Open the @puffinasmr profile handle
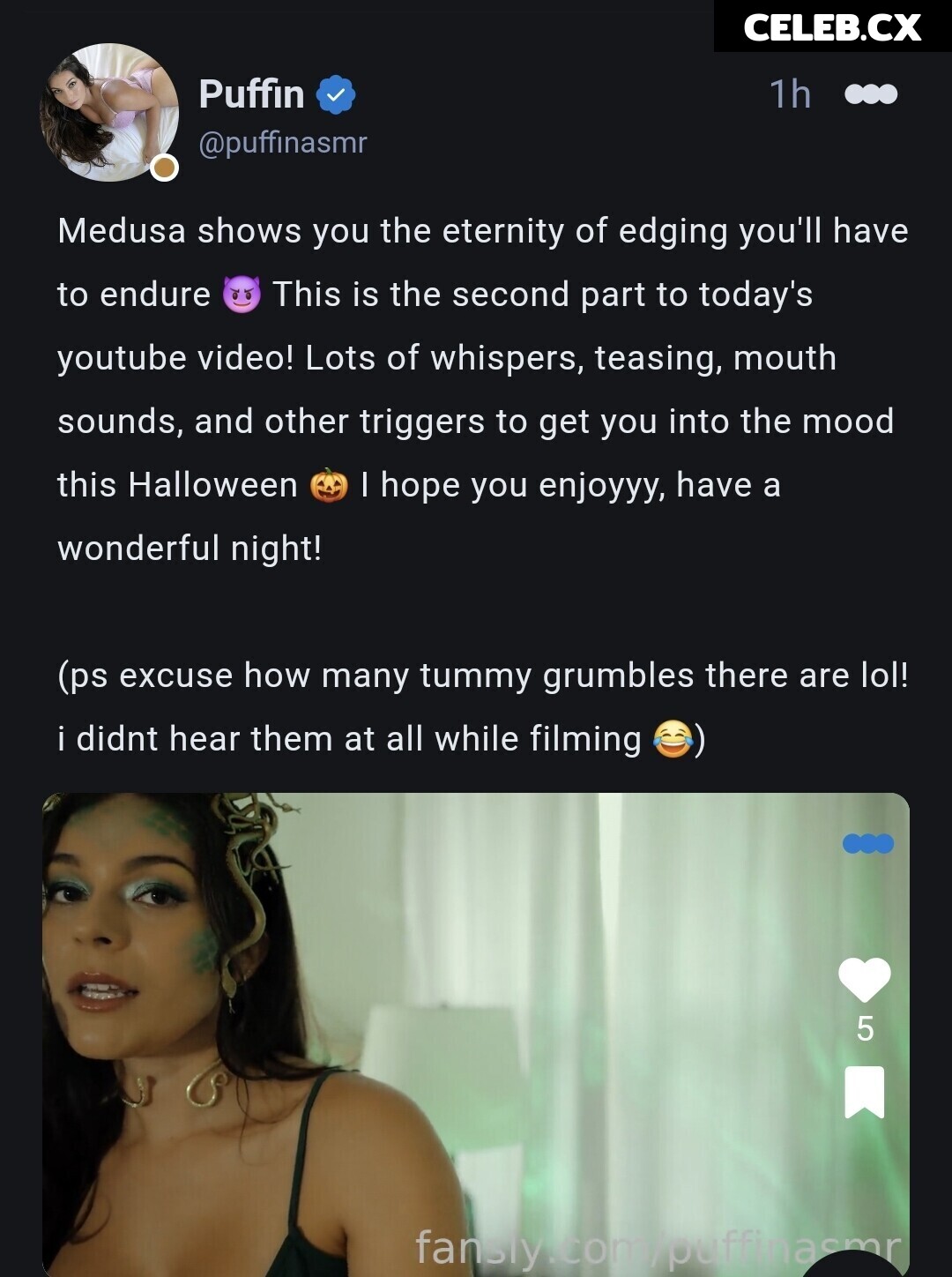The width and height of the screenshot is (952, 1277). (x=282, y=142)
